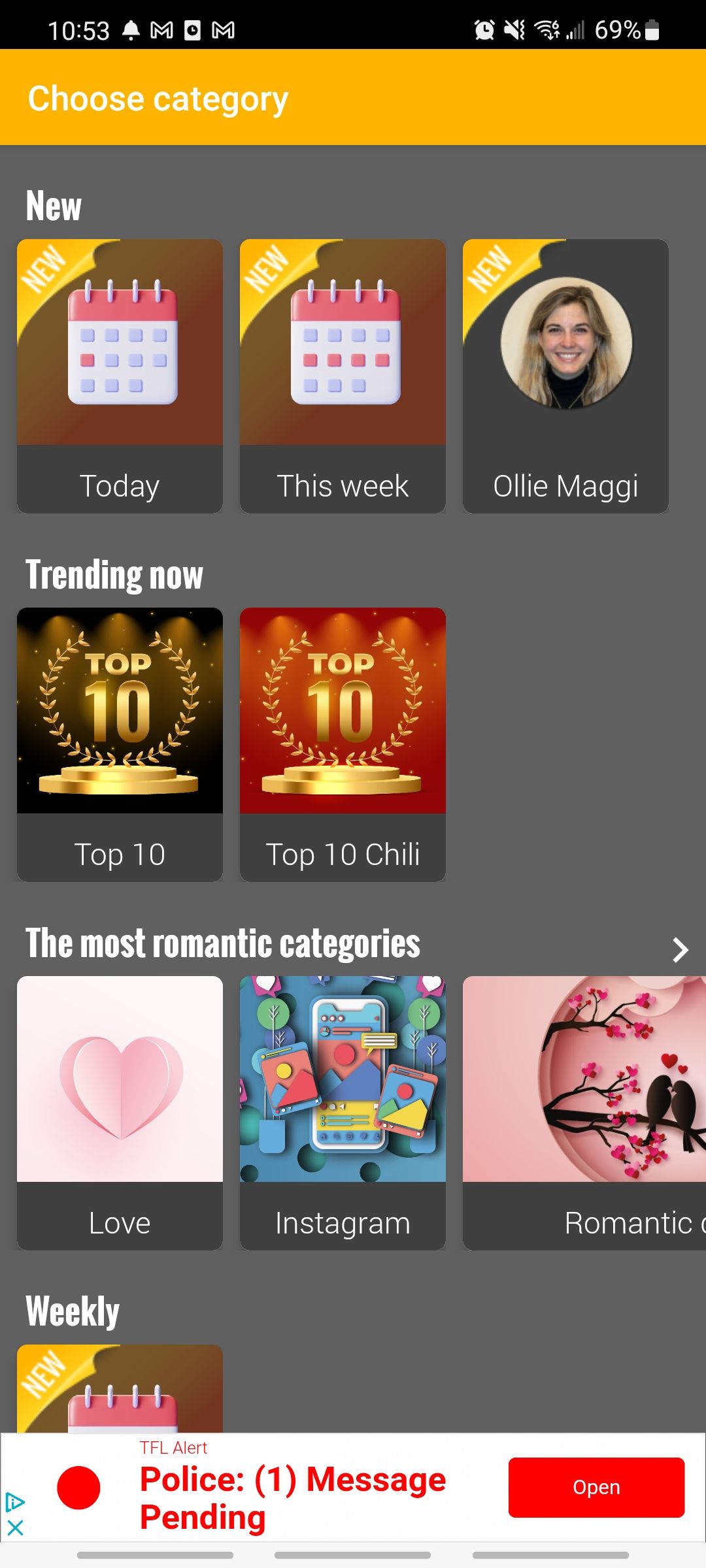This screenshot has width=706, height=1568.
Task: Tap Open on the TFL Alert ad
Action: pyautogui.click(x=596, y=1487)
